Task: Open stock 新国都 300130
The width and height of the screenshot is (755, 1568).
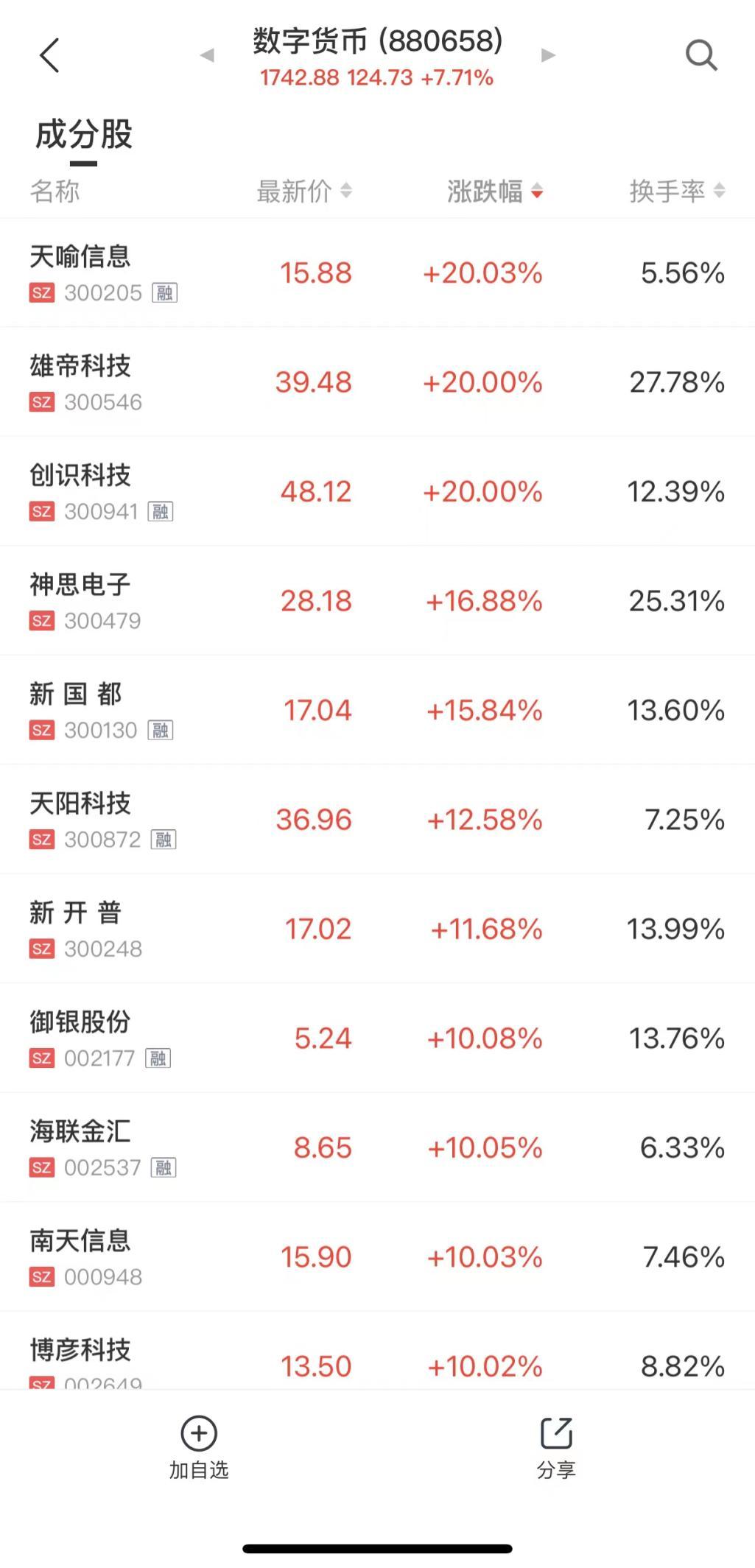Action: (x=377, y=710)
